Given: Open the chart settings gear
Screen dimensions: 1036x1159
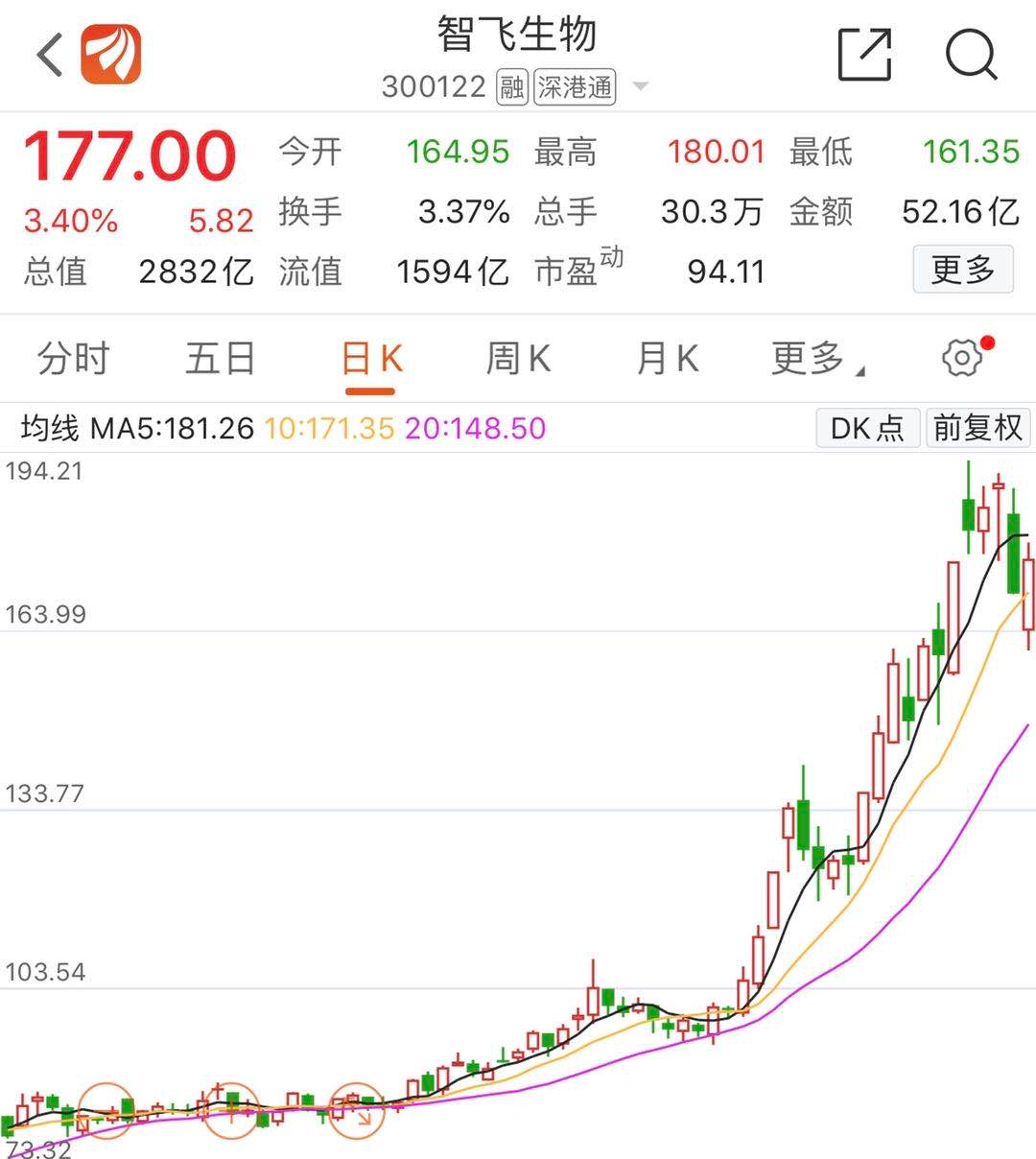Looking at the screenshot, I should [x=962, y=358].
